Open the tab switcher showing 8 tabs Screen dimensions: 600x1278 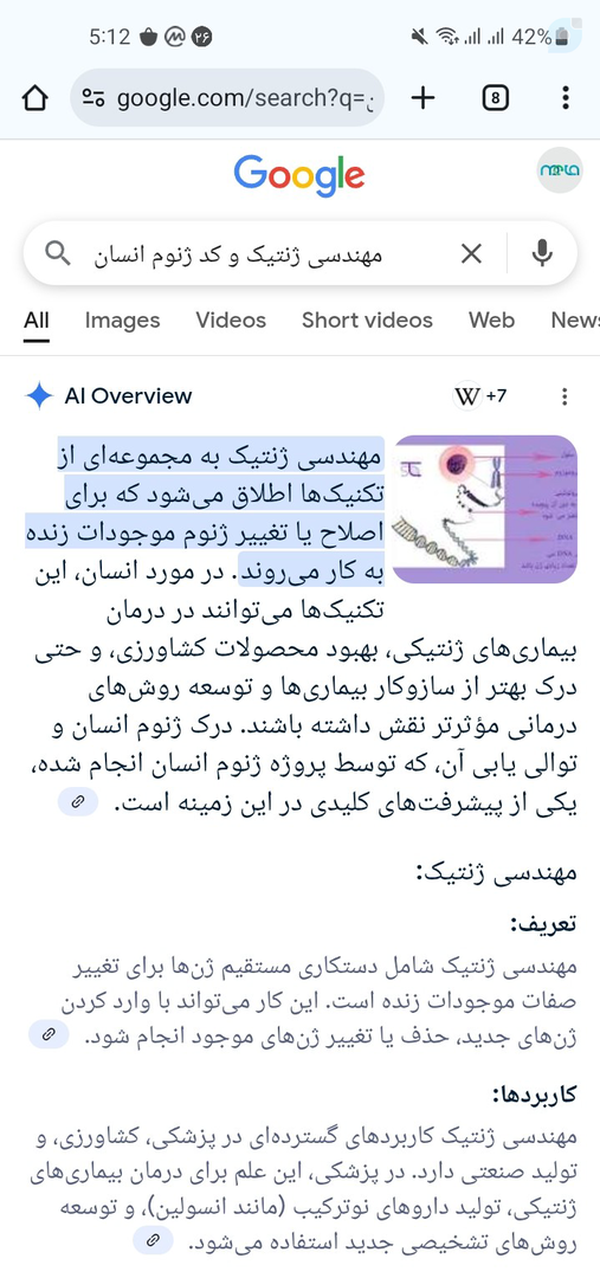tap(495, 98)
